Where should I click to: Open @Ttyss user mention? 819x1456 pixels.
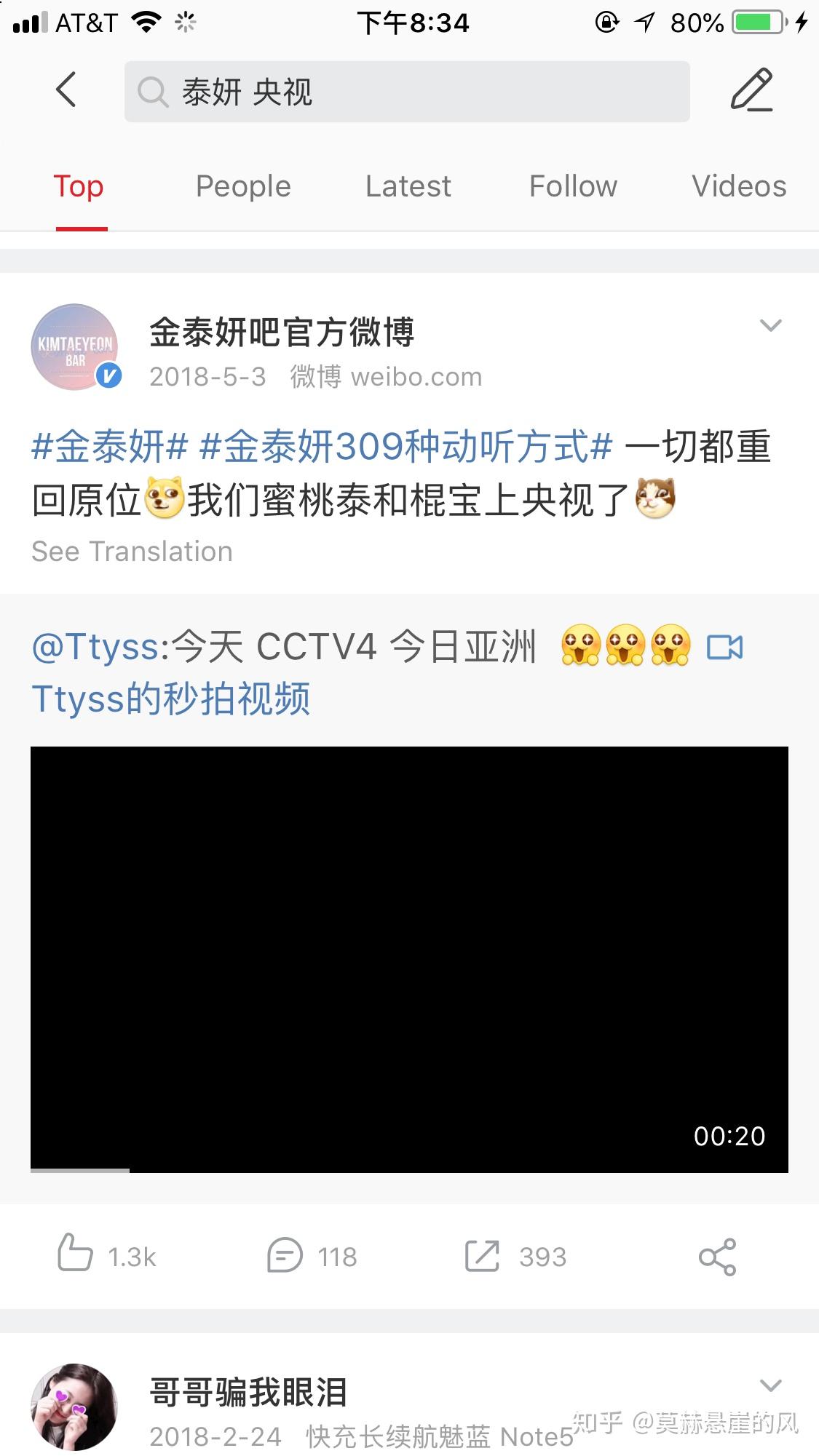tap(99, 646)
